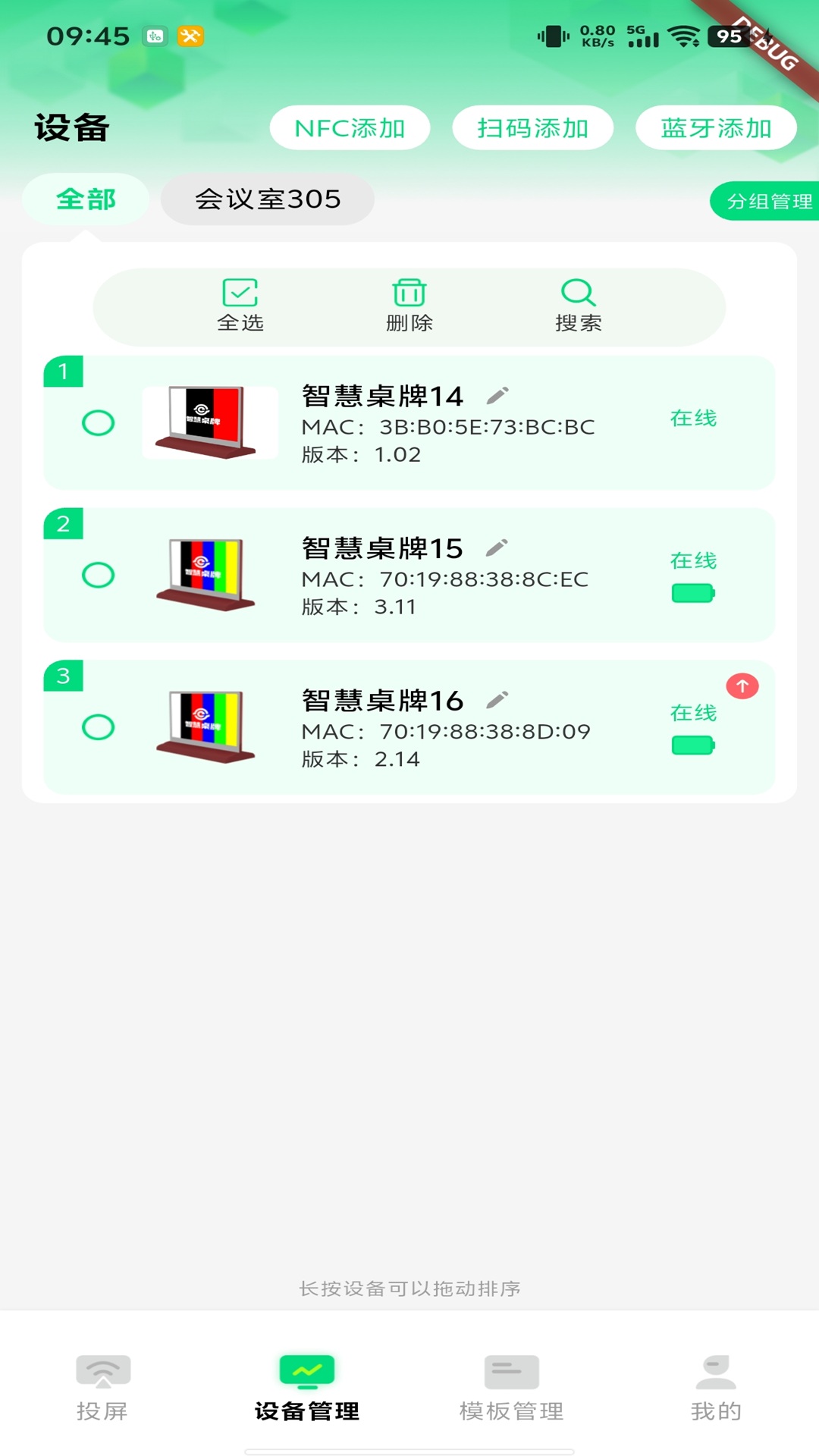
Task: Open 分组管理 group management
Action: 767,201
